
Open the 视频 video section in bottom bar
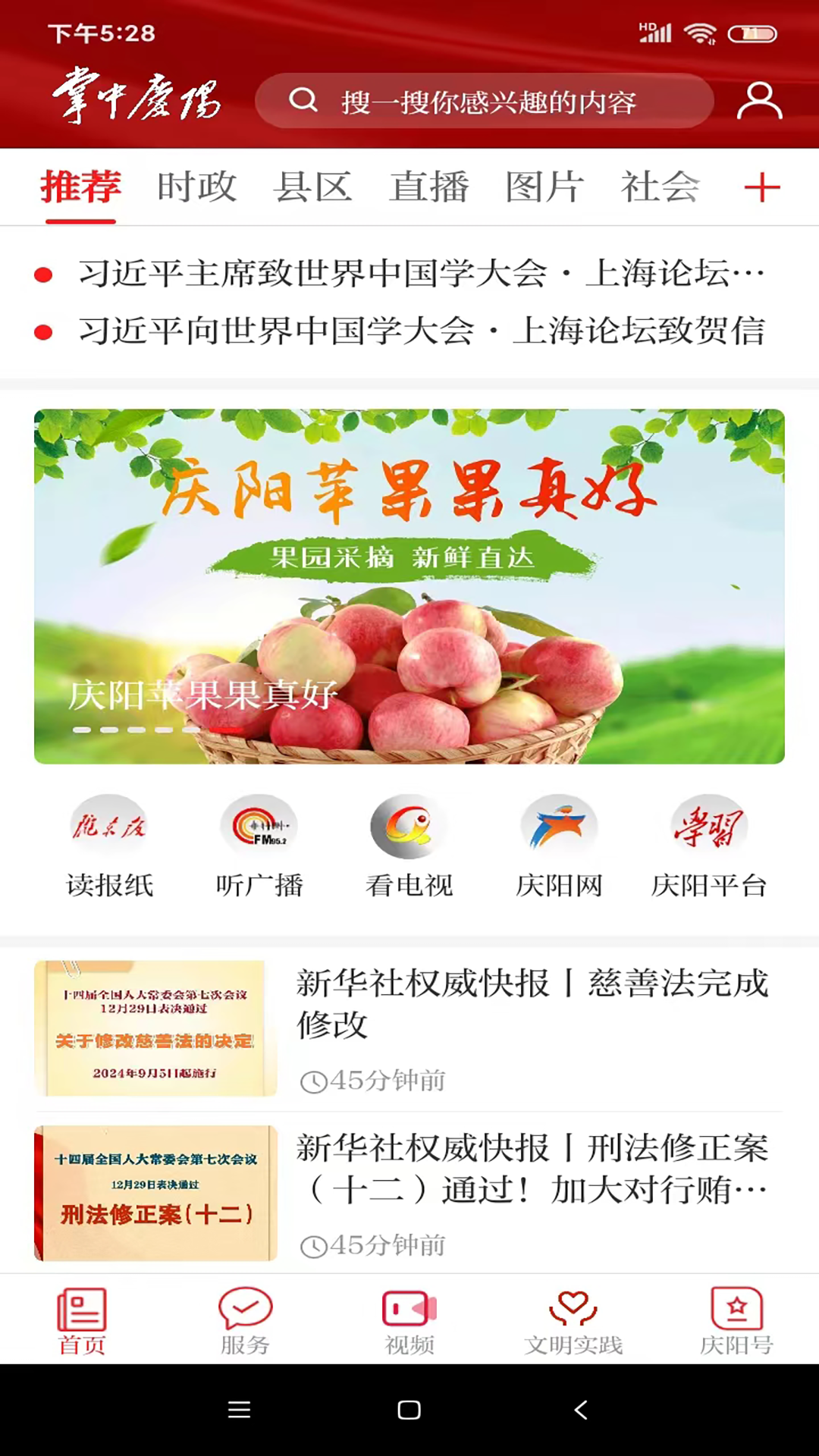point(409,1323)
